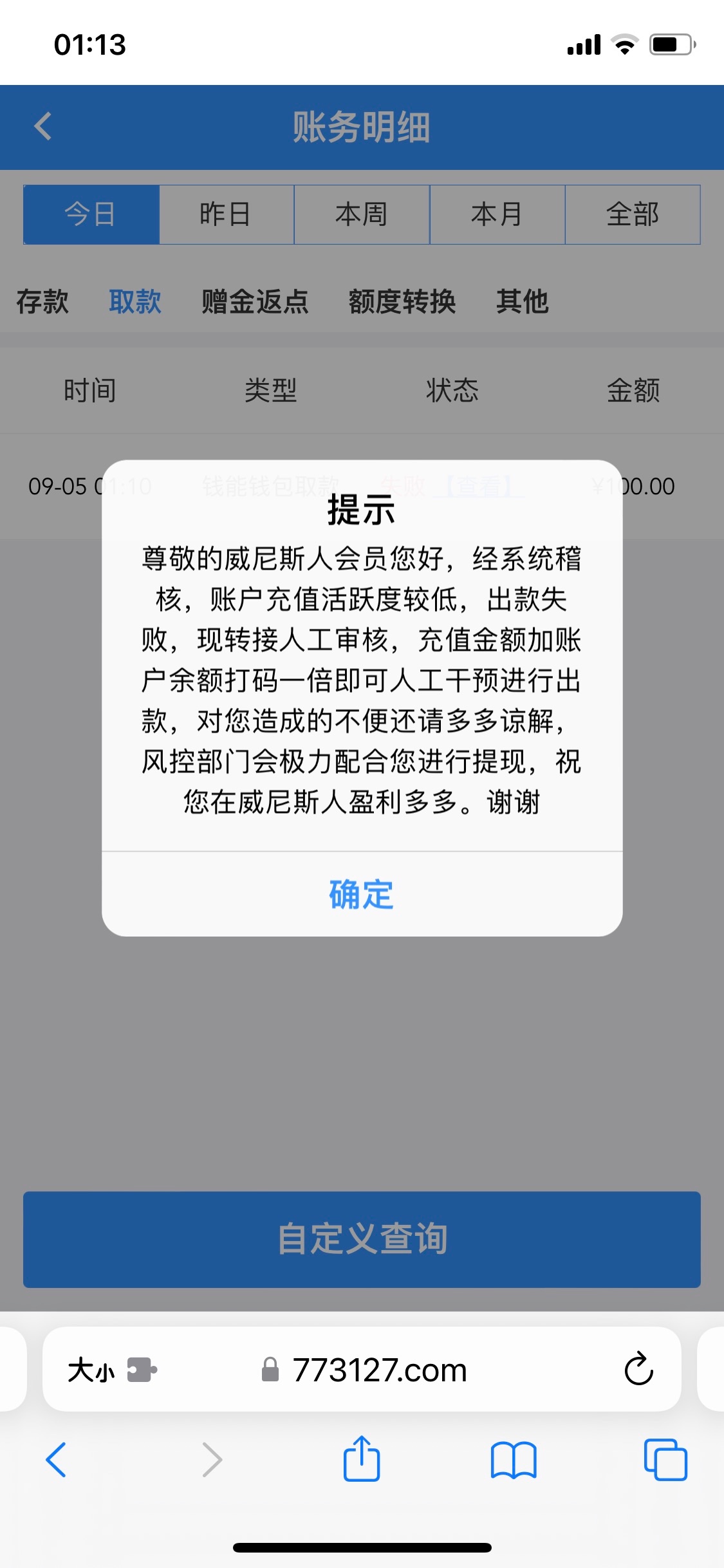Open the 额度转换 category
This screenshot has height=1568, width=724.
[x=402, y=301]
